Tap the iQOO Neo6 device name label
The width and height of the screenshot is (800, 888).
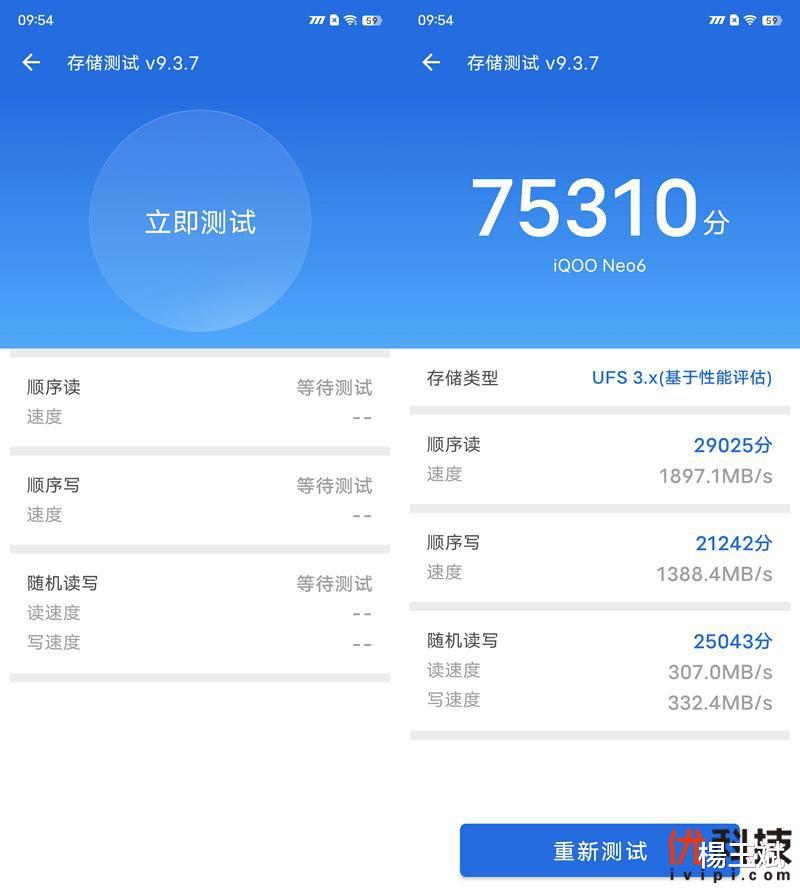pos(597,266)
